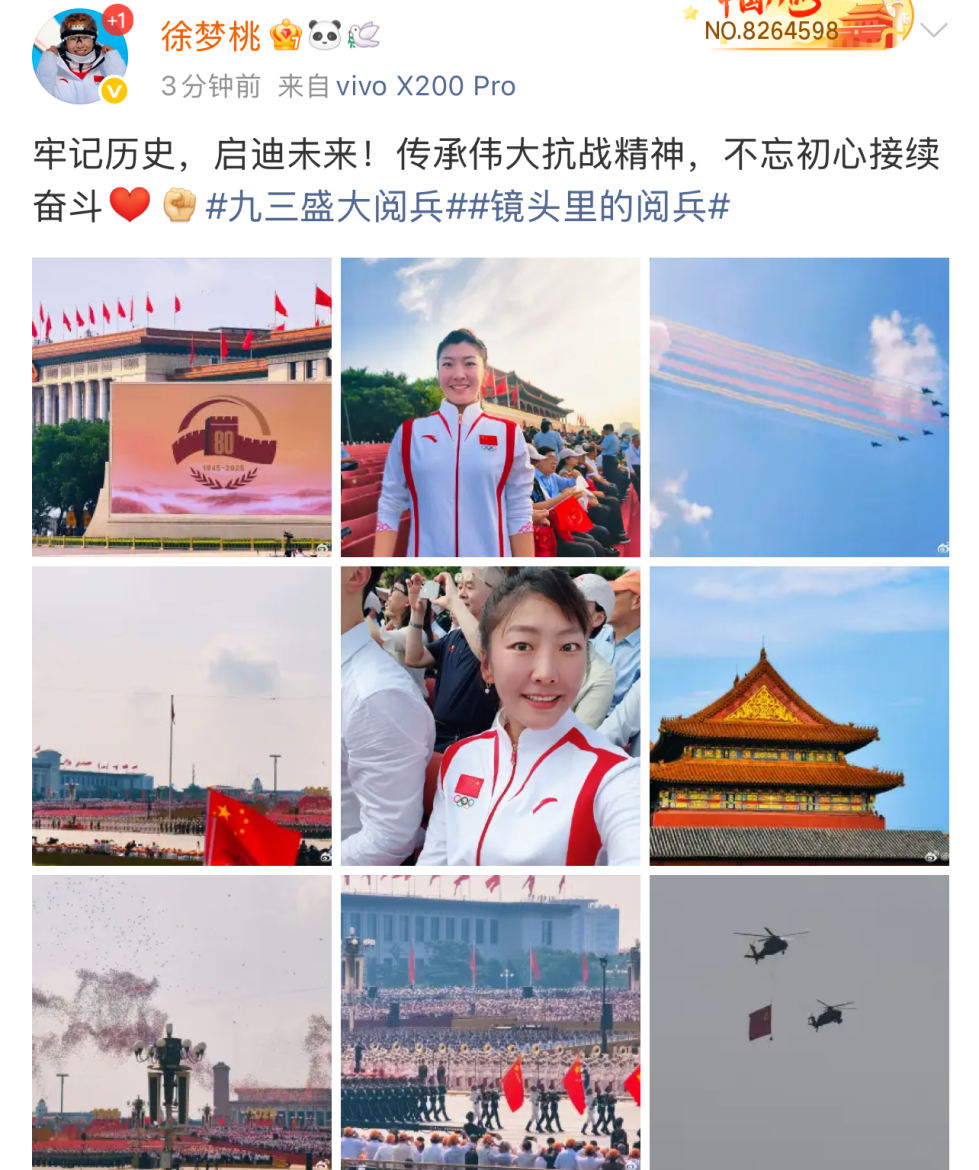The width and height of the screenshot is (979, 1170).
Task: View photo of 80th anniversary Great Wall emblem
Action: (x=182, y=407)
